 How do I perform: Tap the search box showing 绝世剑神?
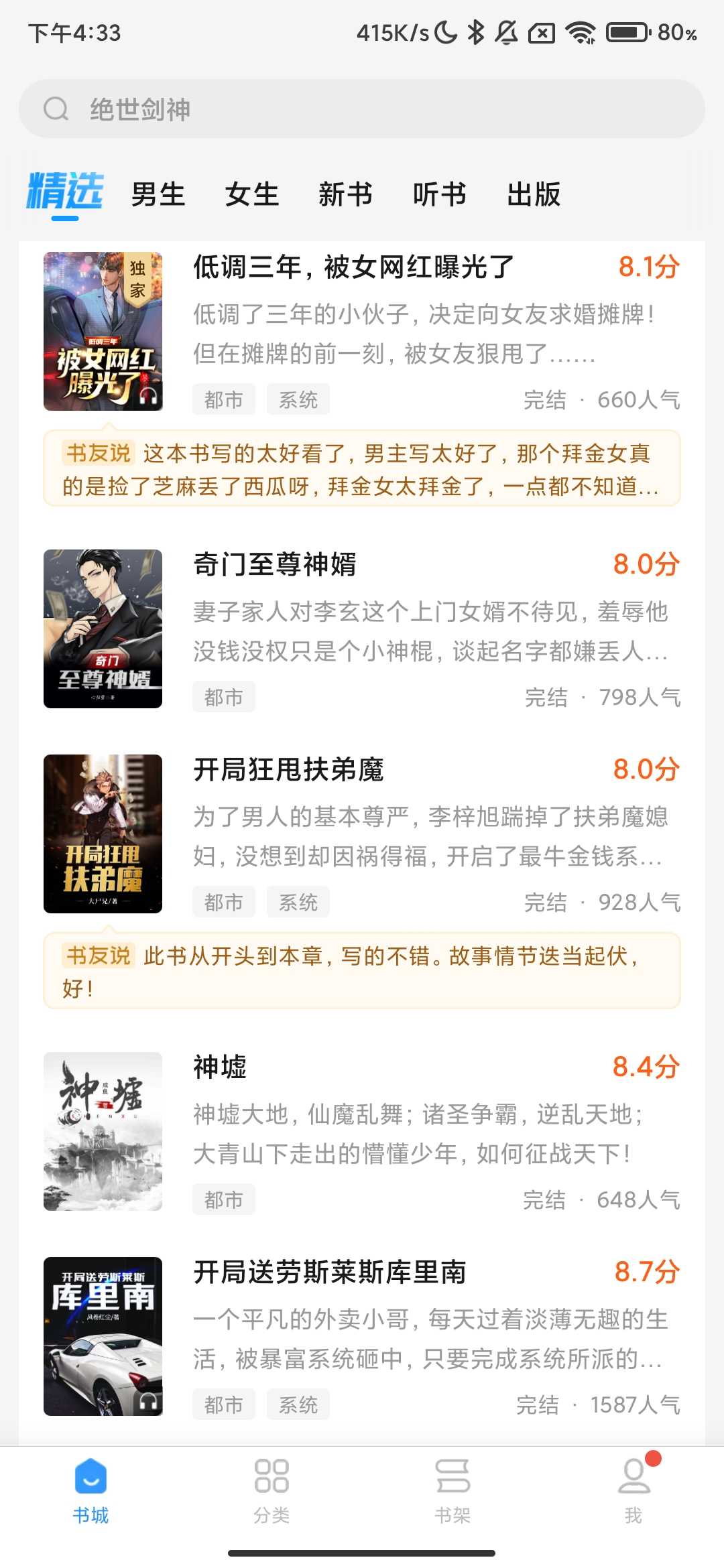pos(362,109)
